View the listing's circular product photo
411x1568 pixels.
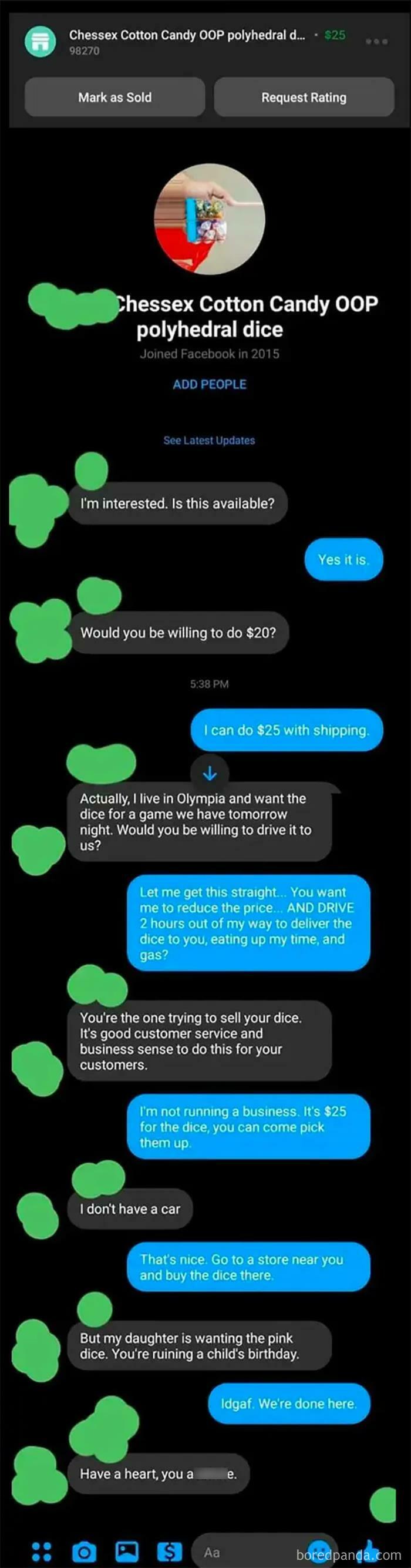pos(209,219)
